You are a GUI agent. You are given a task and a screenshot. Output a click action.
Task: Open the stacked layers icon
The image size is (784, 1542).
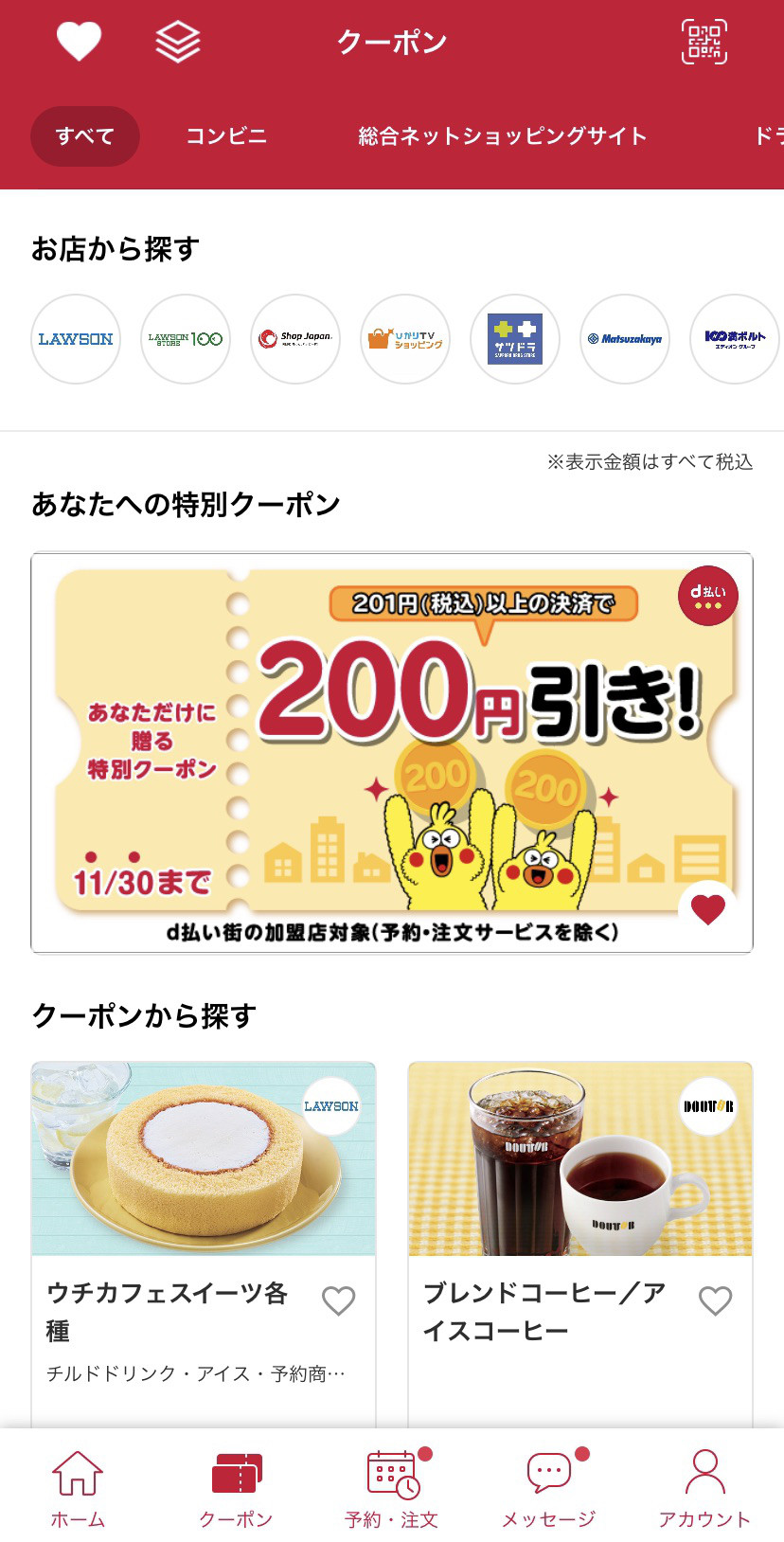point(177,42)
